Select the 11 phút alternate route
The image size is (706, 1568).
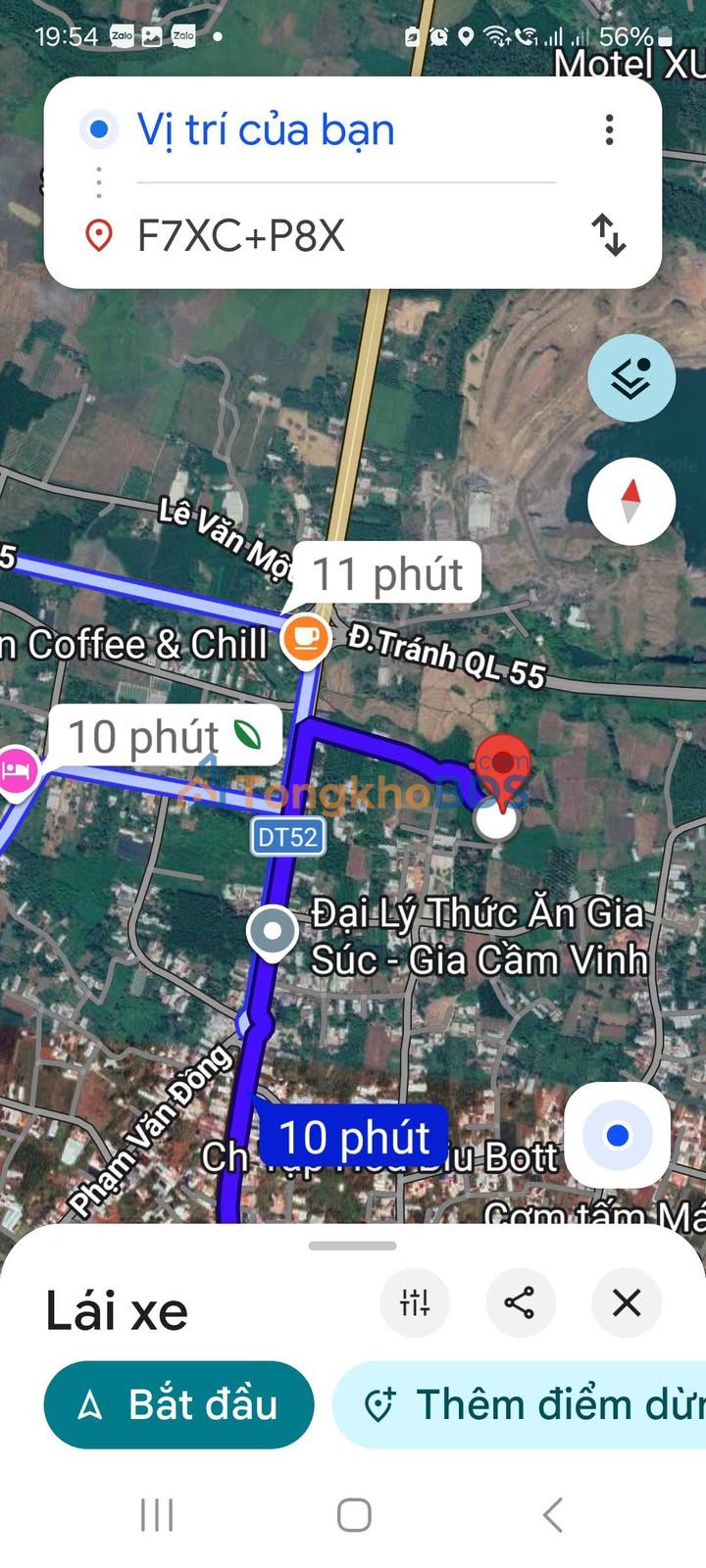[387, 573]
